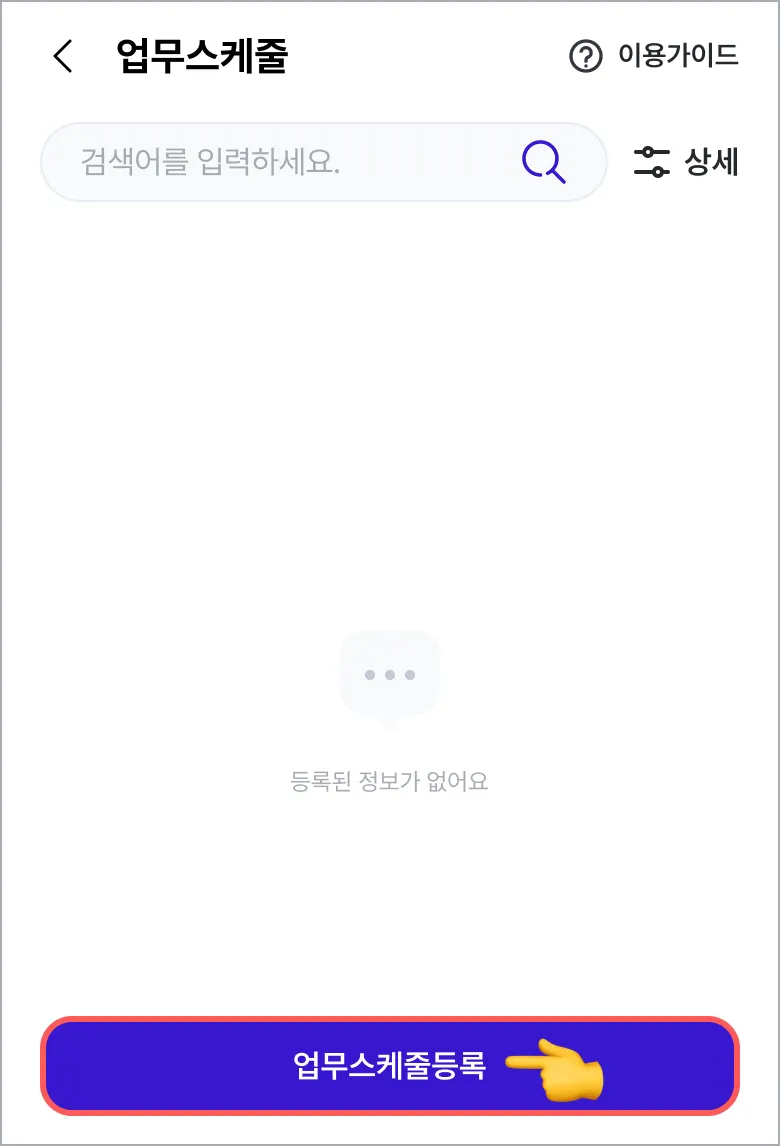Go back from the 업무스케줄 screen

point(63,56)
